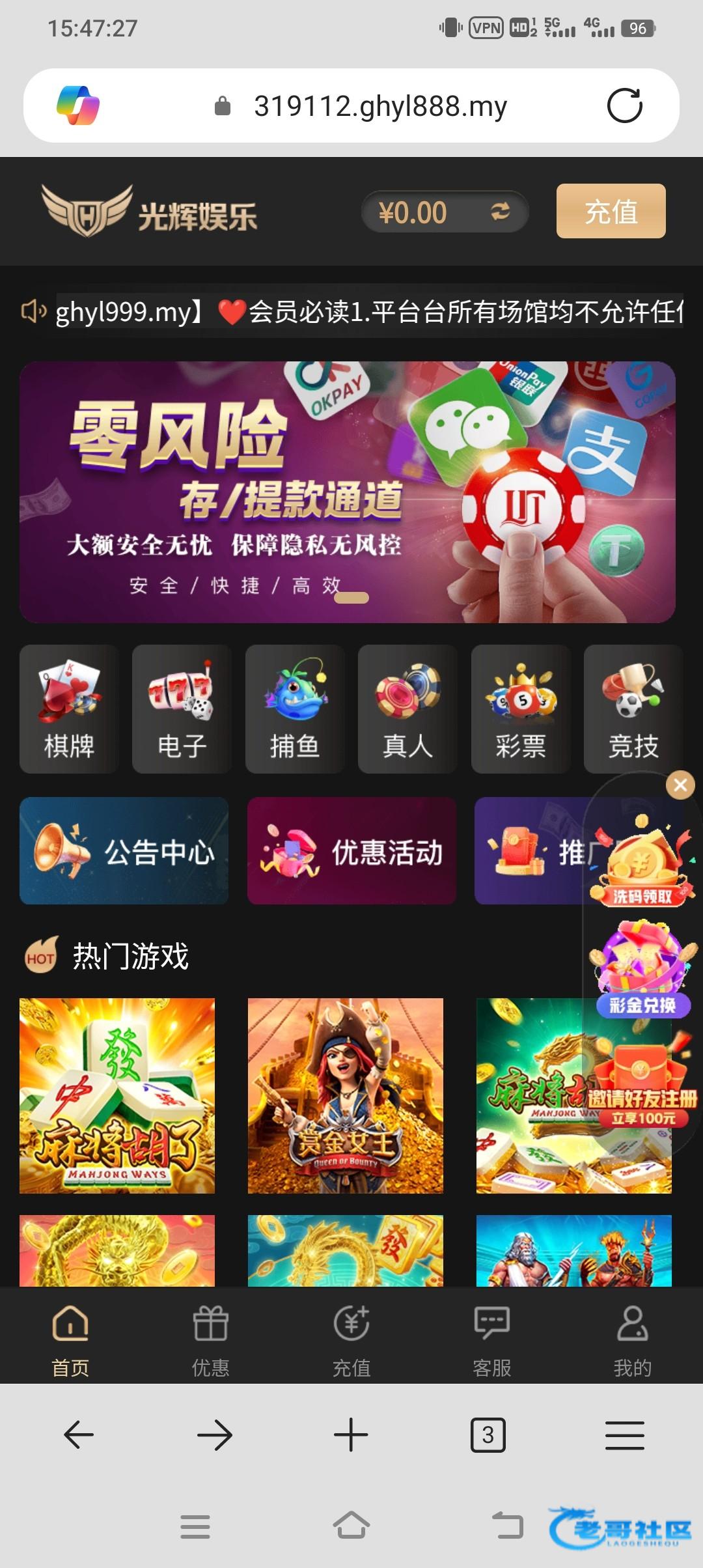
Task: Choose the 彩票 category
Action: coord(521,708)
